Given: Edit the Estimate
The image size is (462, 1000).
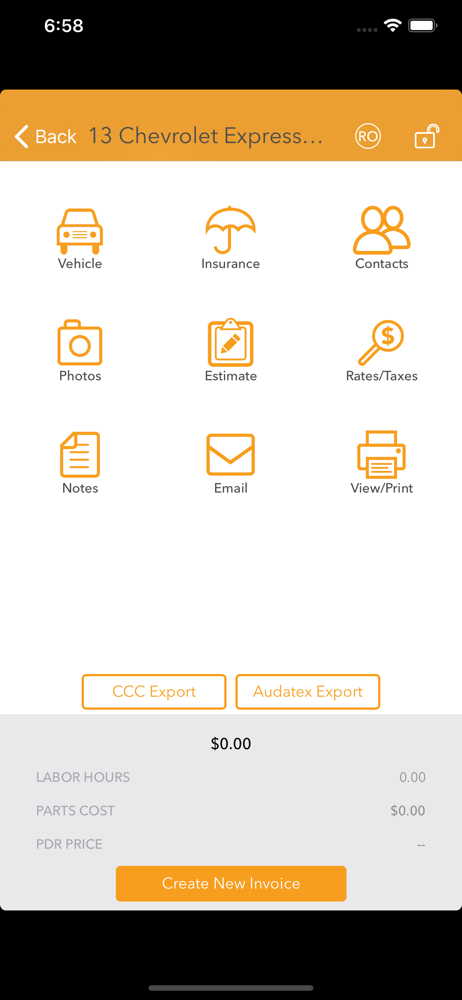Looking at the screenshot, I should point(230,351).
